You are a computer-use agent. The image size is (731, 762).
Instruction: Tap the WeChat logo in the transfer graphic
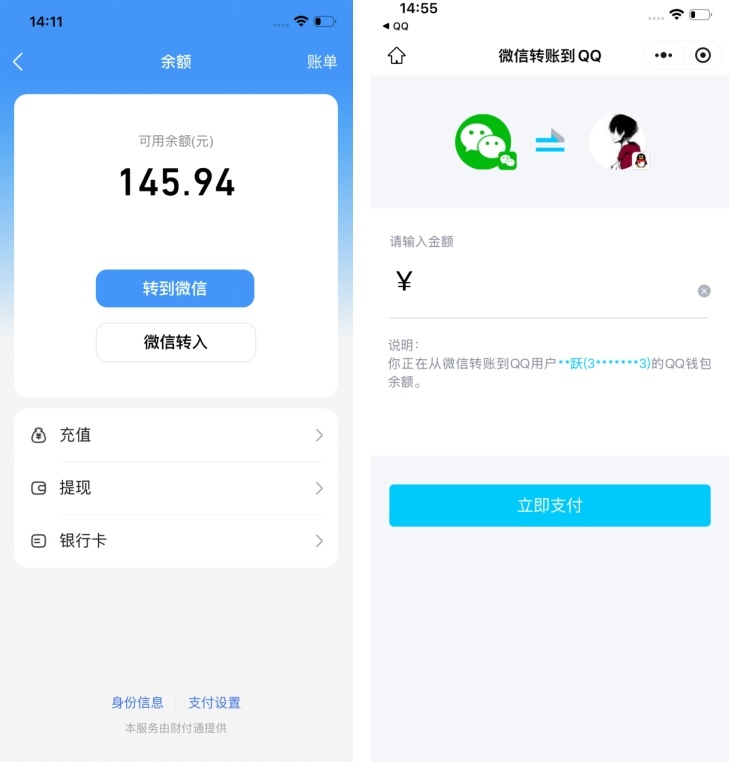coord(484,142)
